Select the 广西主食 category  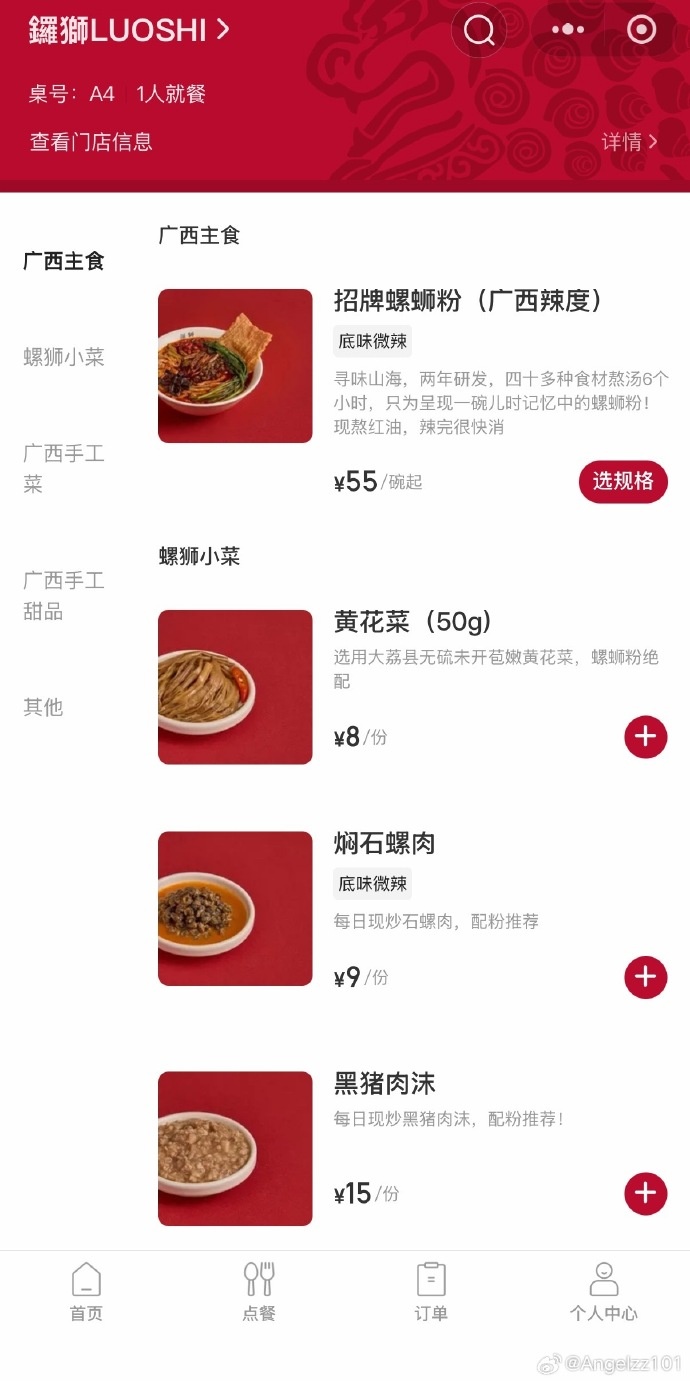pos(64,261)
